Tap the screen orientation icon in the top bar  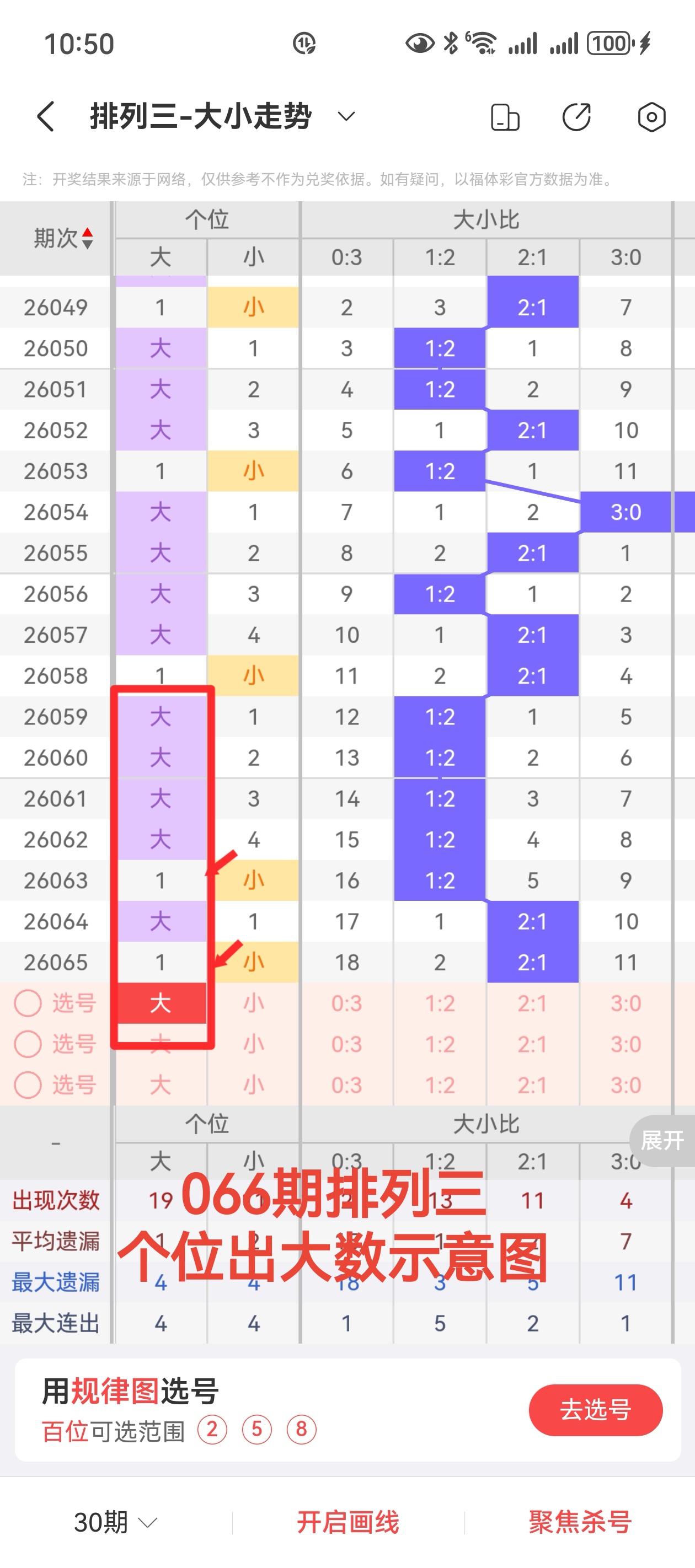tap(505, 117)
